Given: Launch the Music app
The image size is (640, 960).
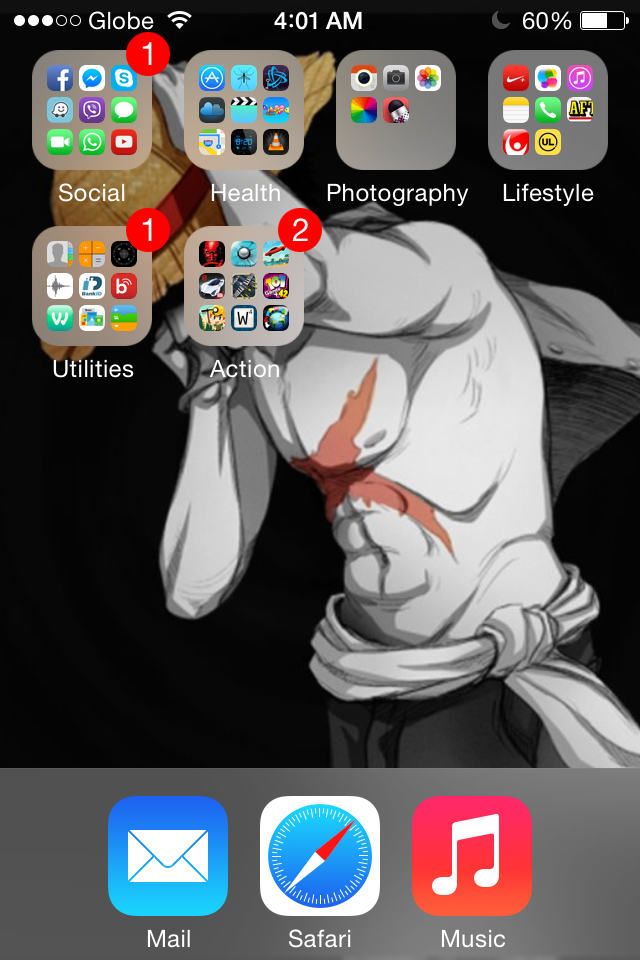Looking at the screenshot, I should point(472,856).
